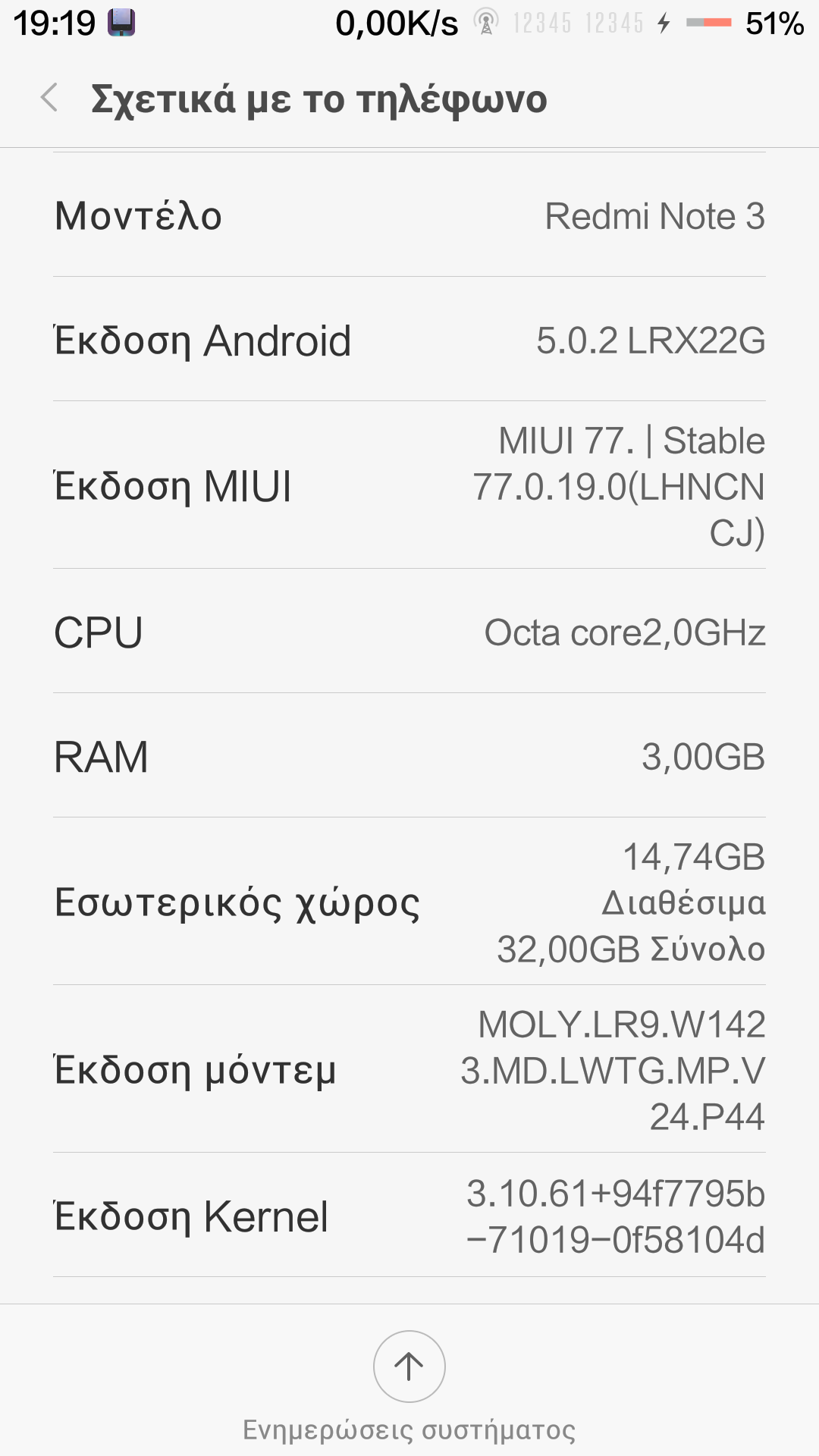The image size is (819, 1456).
Task: Tap the CPU row
Action: tap(409, 632)
